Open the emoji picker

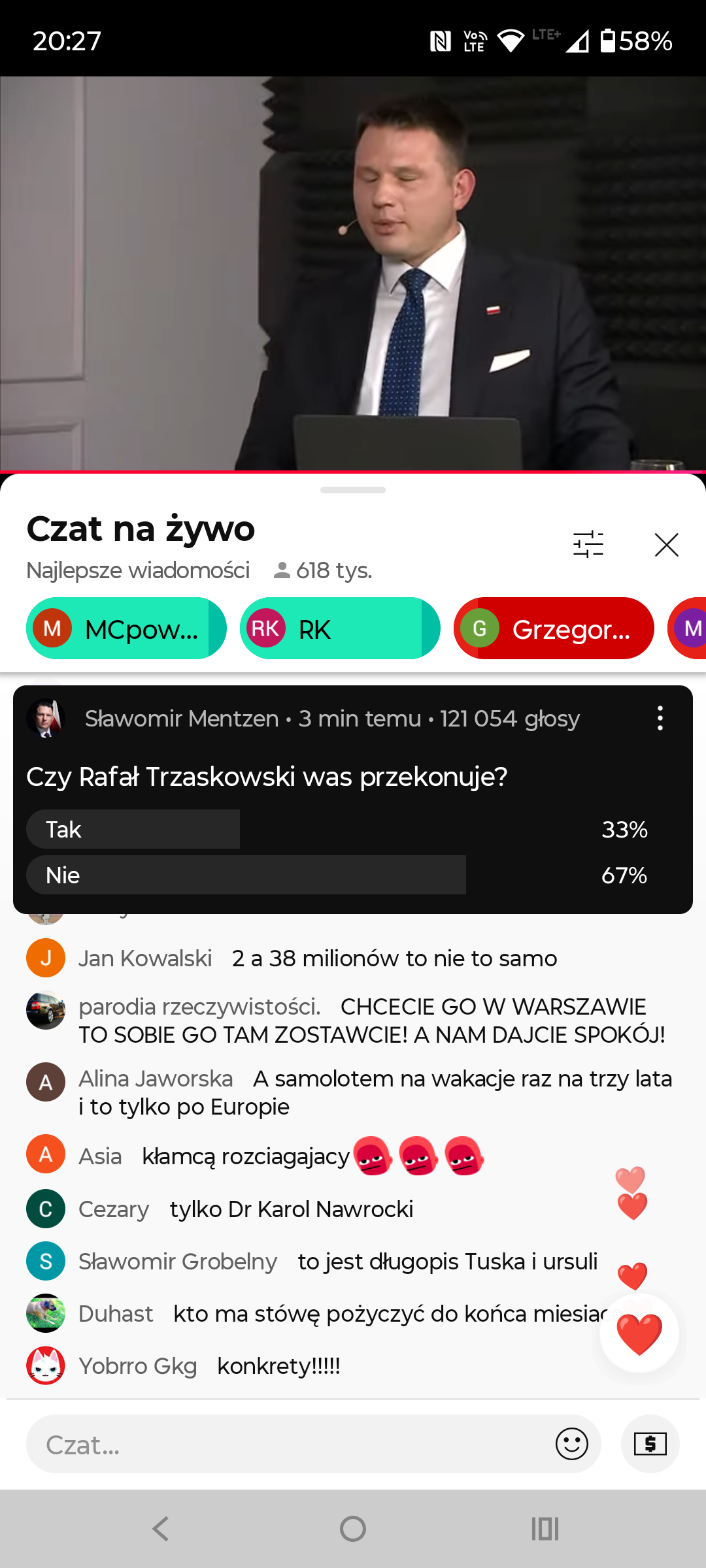(571, 1444)
